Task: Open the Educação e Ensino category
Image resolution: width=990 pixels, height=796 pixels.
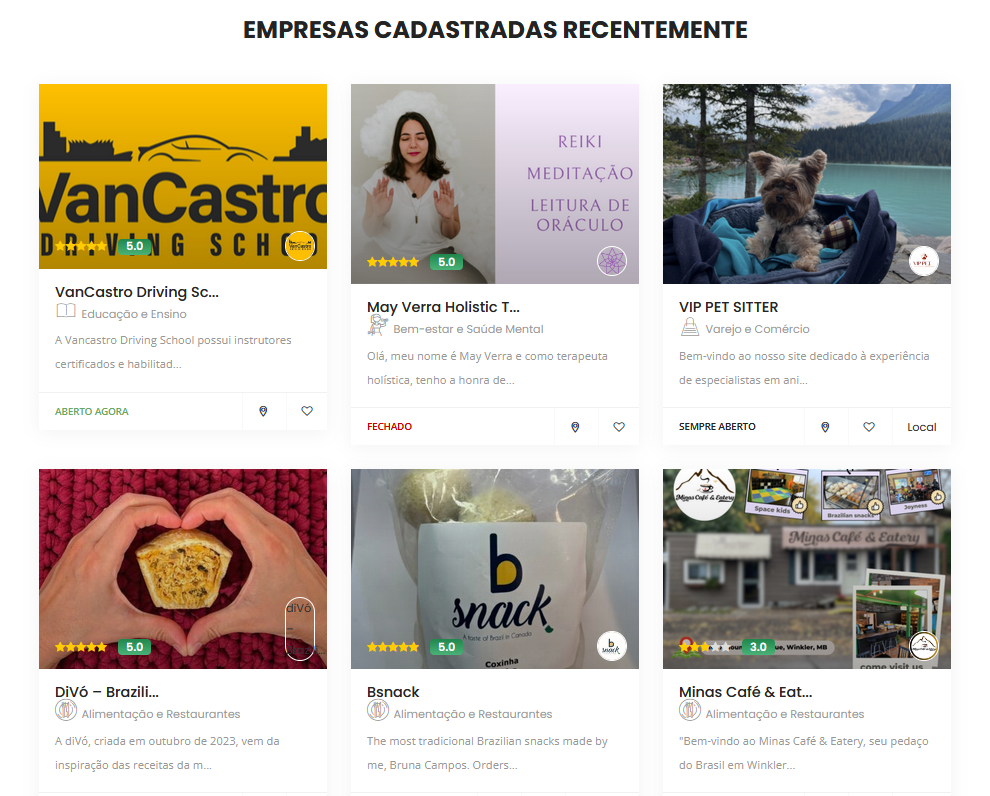Action: tap(133, 314)
